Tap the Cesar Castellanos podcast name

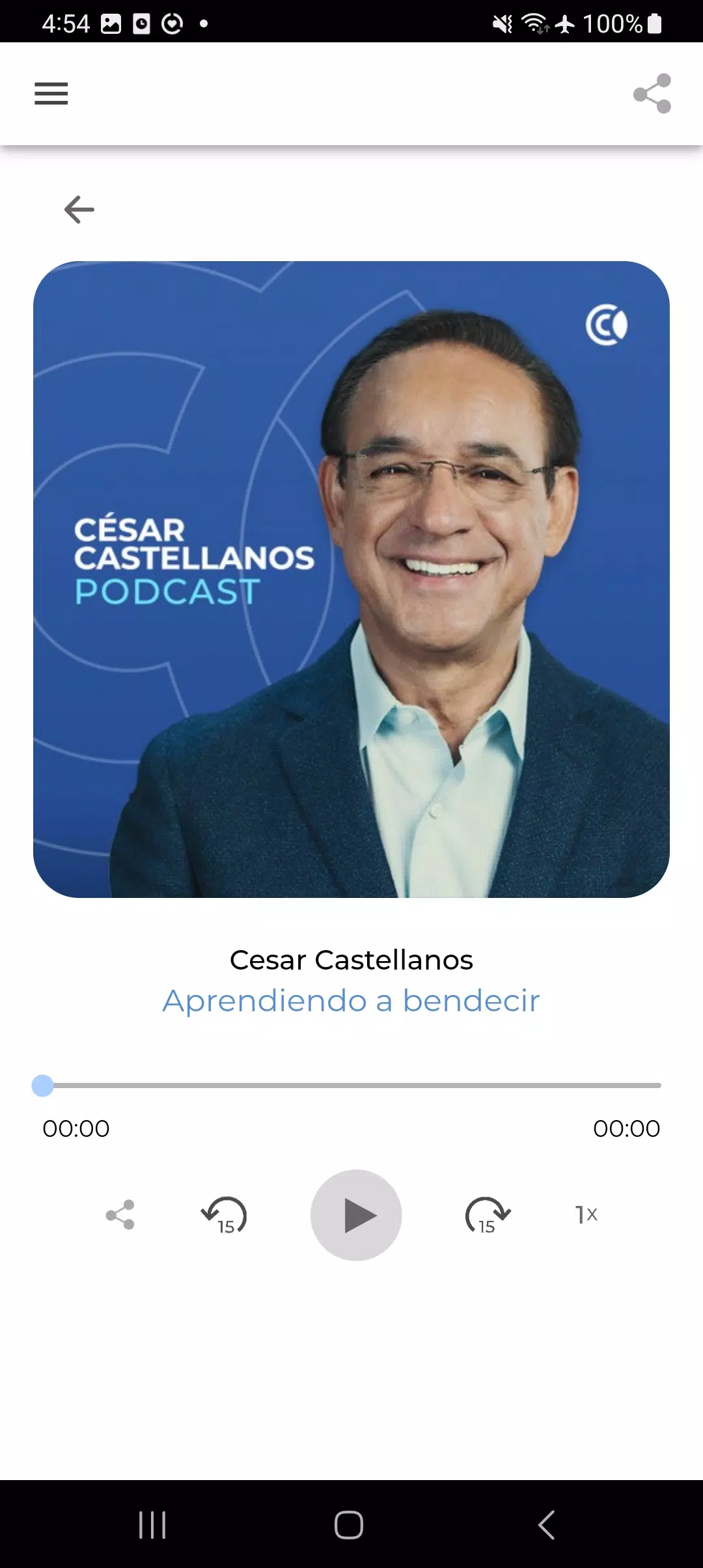(x=351, y=960)
